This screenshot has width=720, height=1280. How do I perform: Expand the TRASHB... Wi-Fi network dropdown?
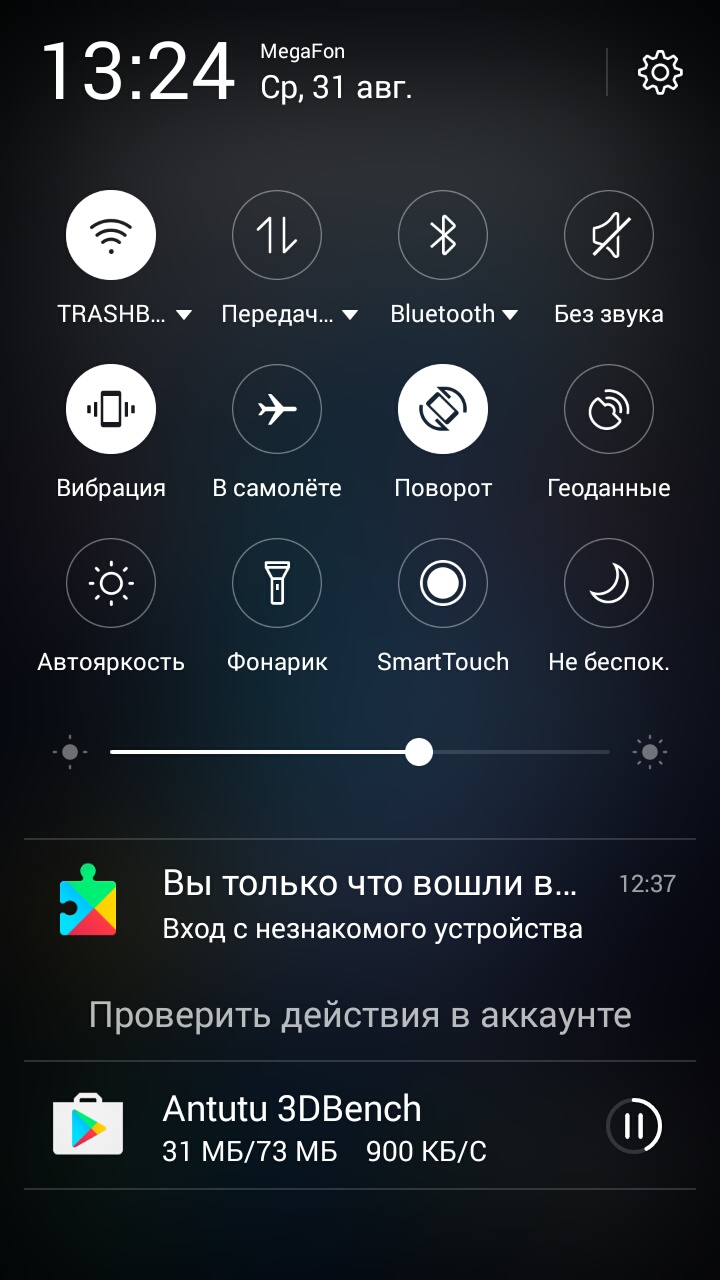[x=184, y=314]
